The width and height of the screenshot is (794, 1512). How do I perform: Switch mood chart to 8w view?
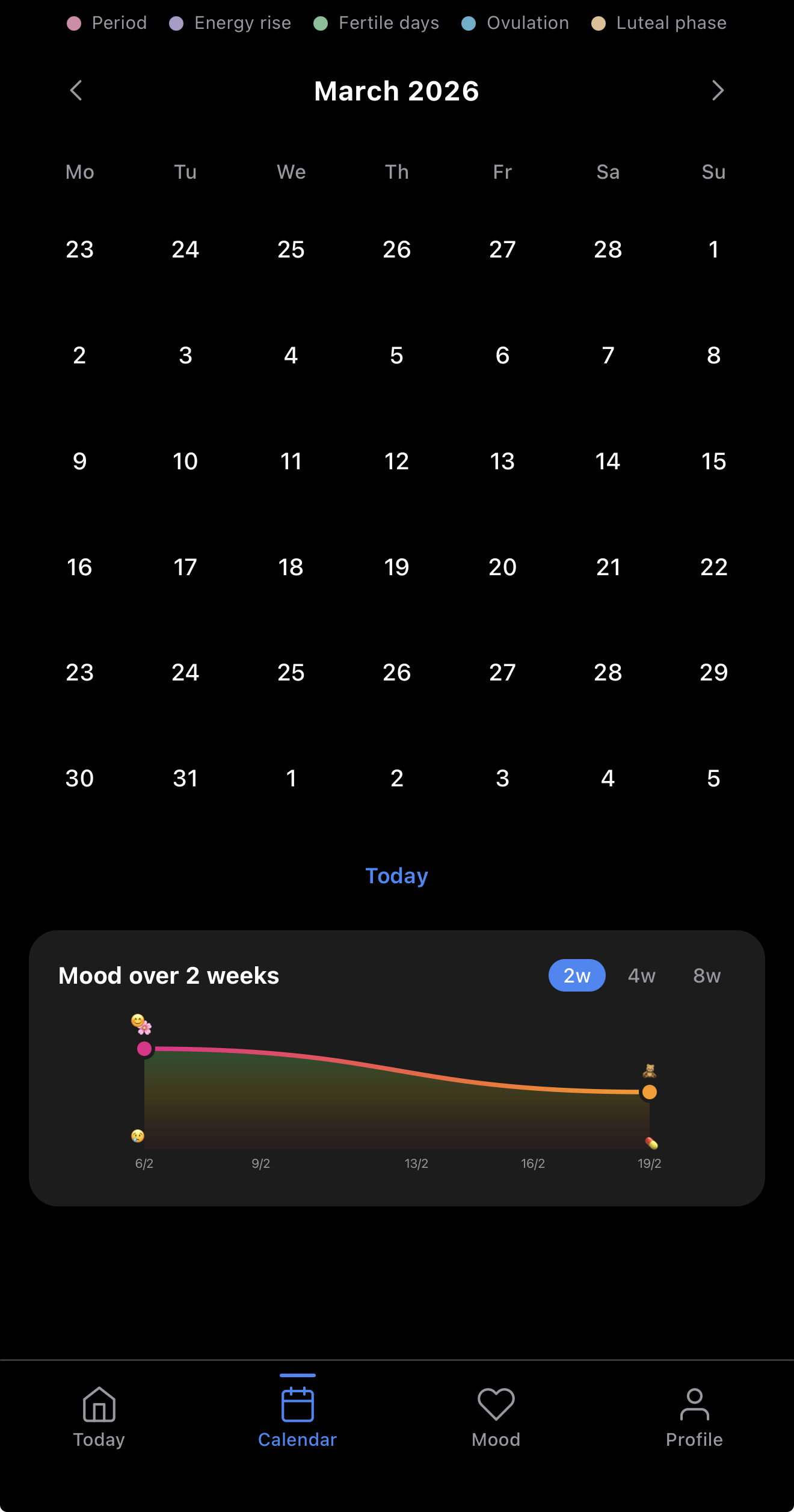coord(707,975)
